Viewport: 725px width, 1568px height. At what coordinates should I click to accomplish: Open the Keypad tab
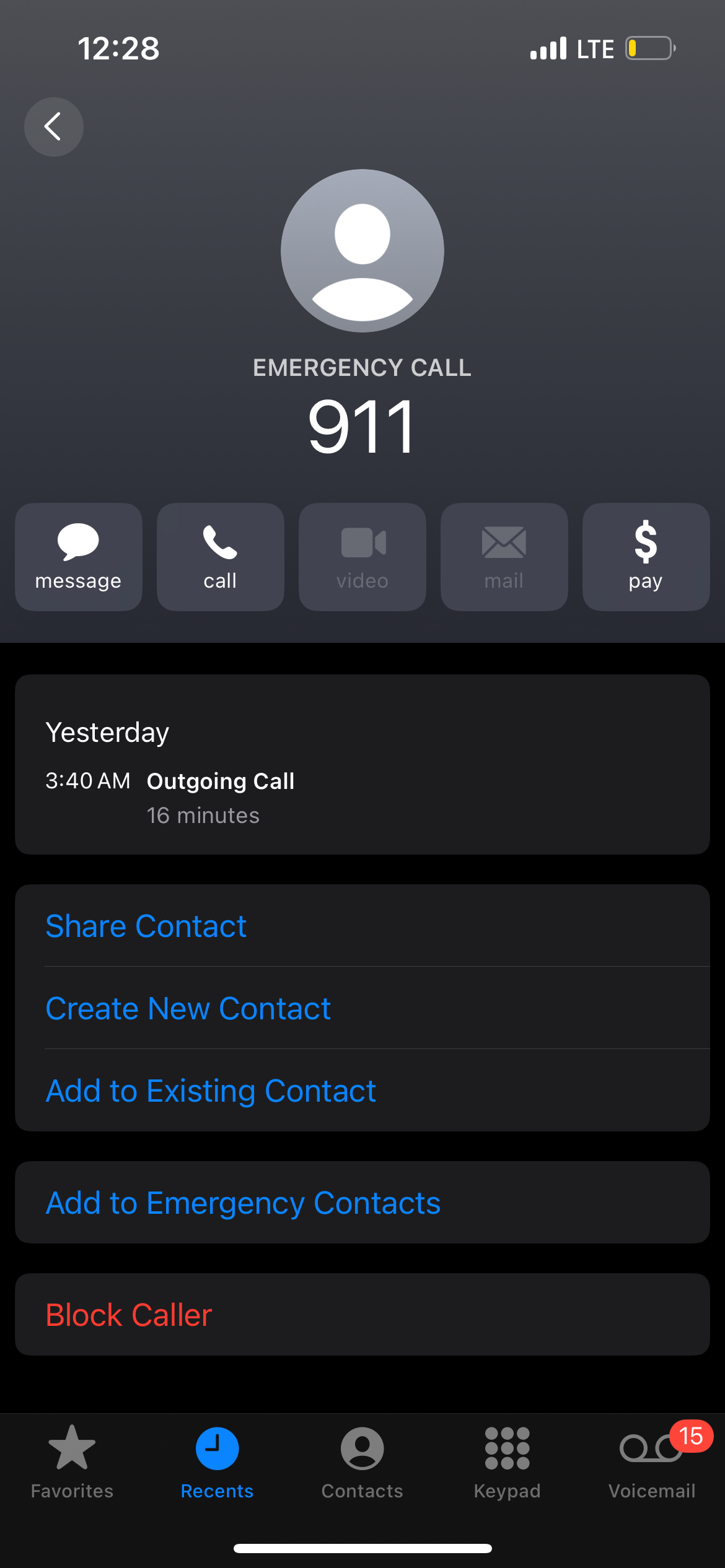click(507, 1461)
